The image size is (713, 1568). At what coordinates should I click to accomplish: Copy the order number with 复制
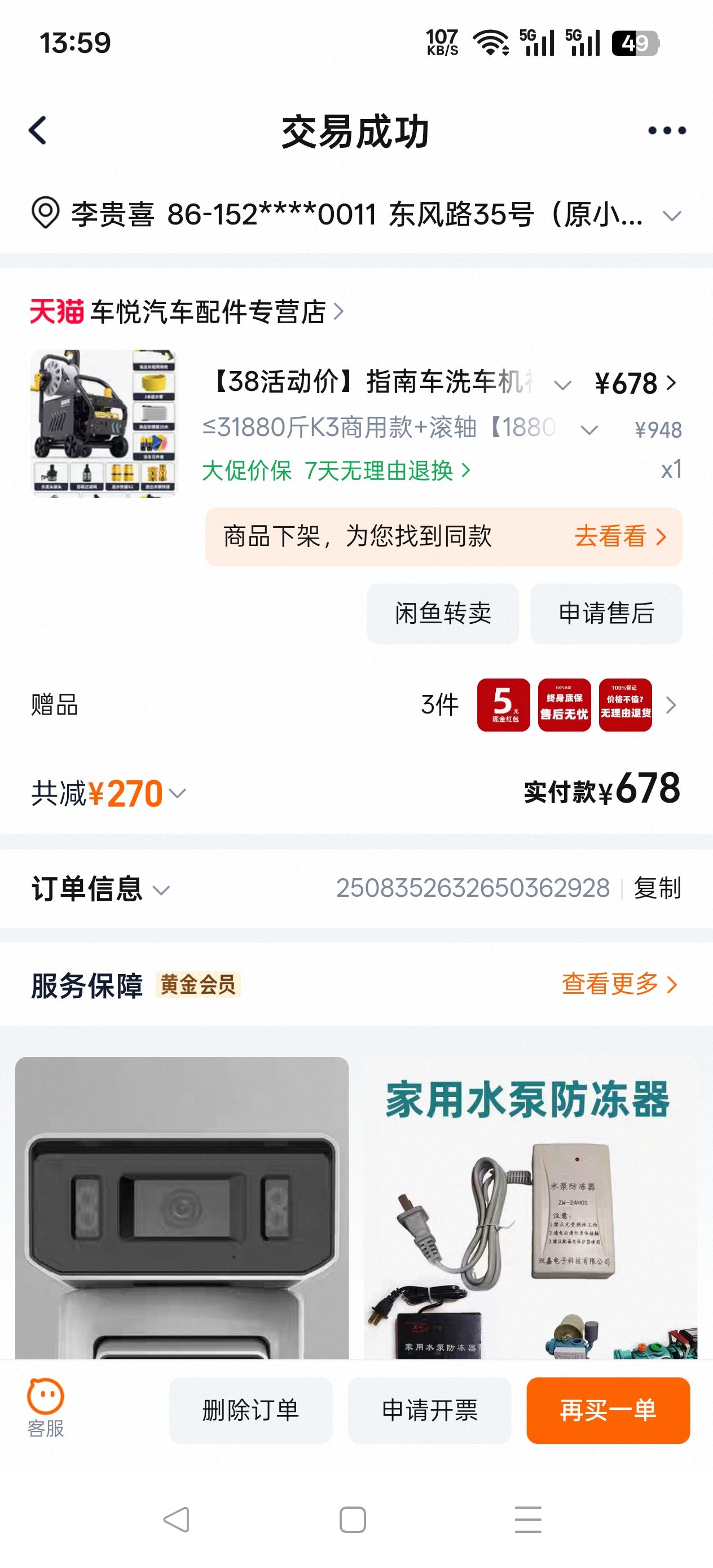[x=657, y=888]
